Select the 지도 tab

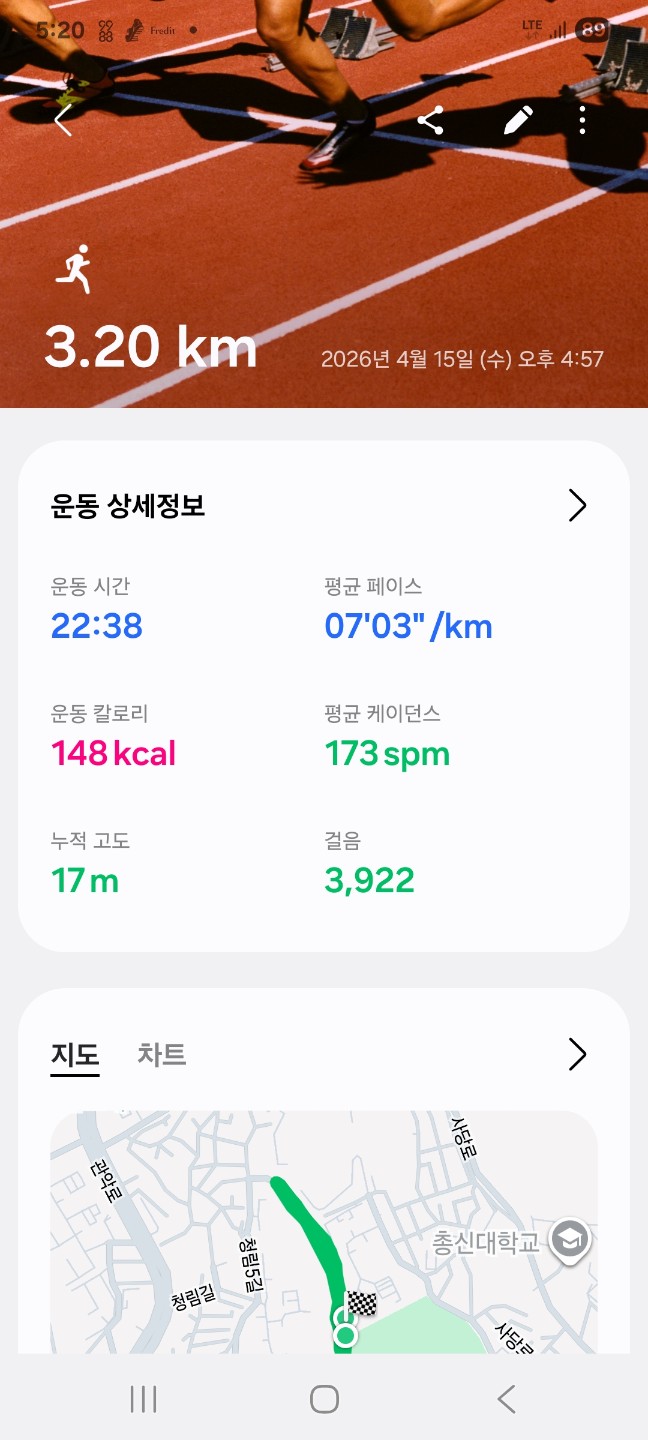pos(75,1054)
